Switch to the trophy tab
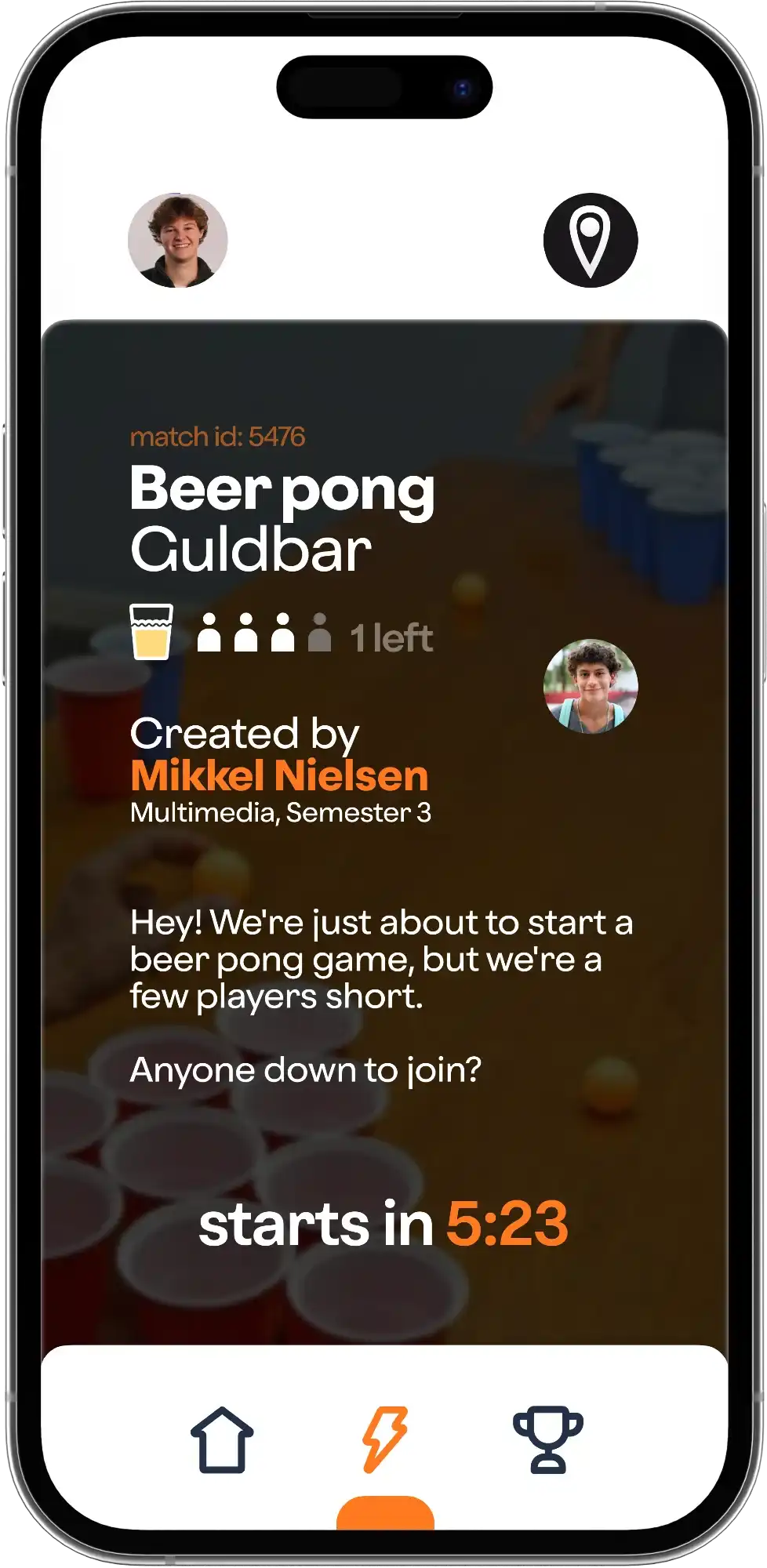The image size is (767, 1568). [x=548, y=1440]
